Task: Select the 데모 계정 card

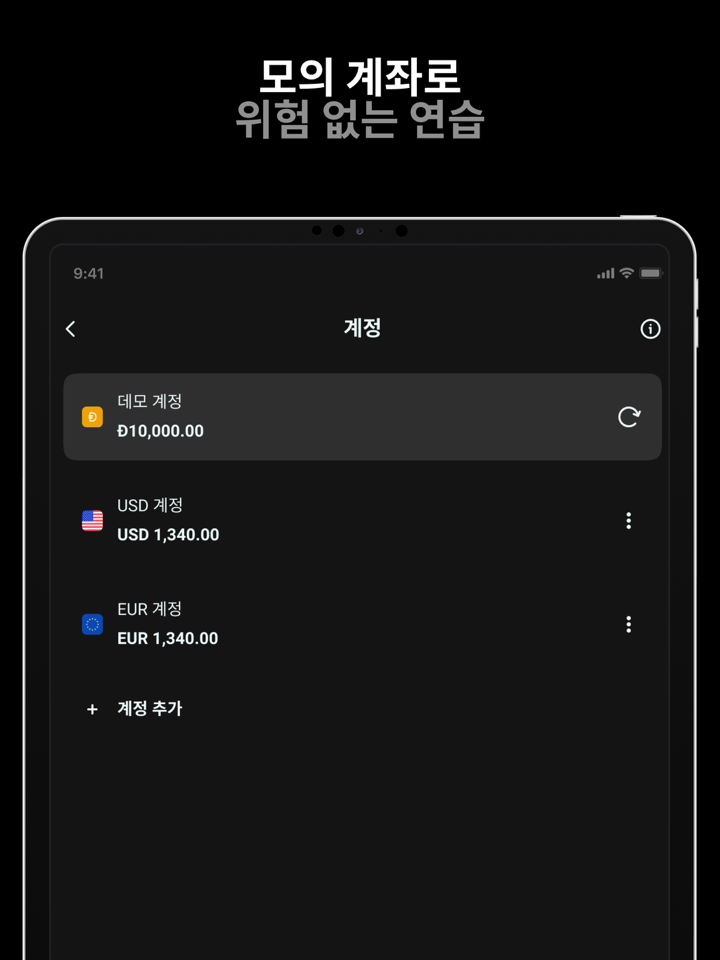Action: [x=360, y=416]
